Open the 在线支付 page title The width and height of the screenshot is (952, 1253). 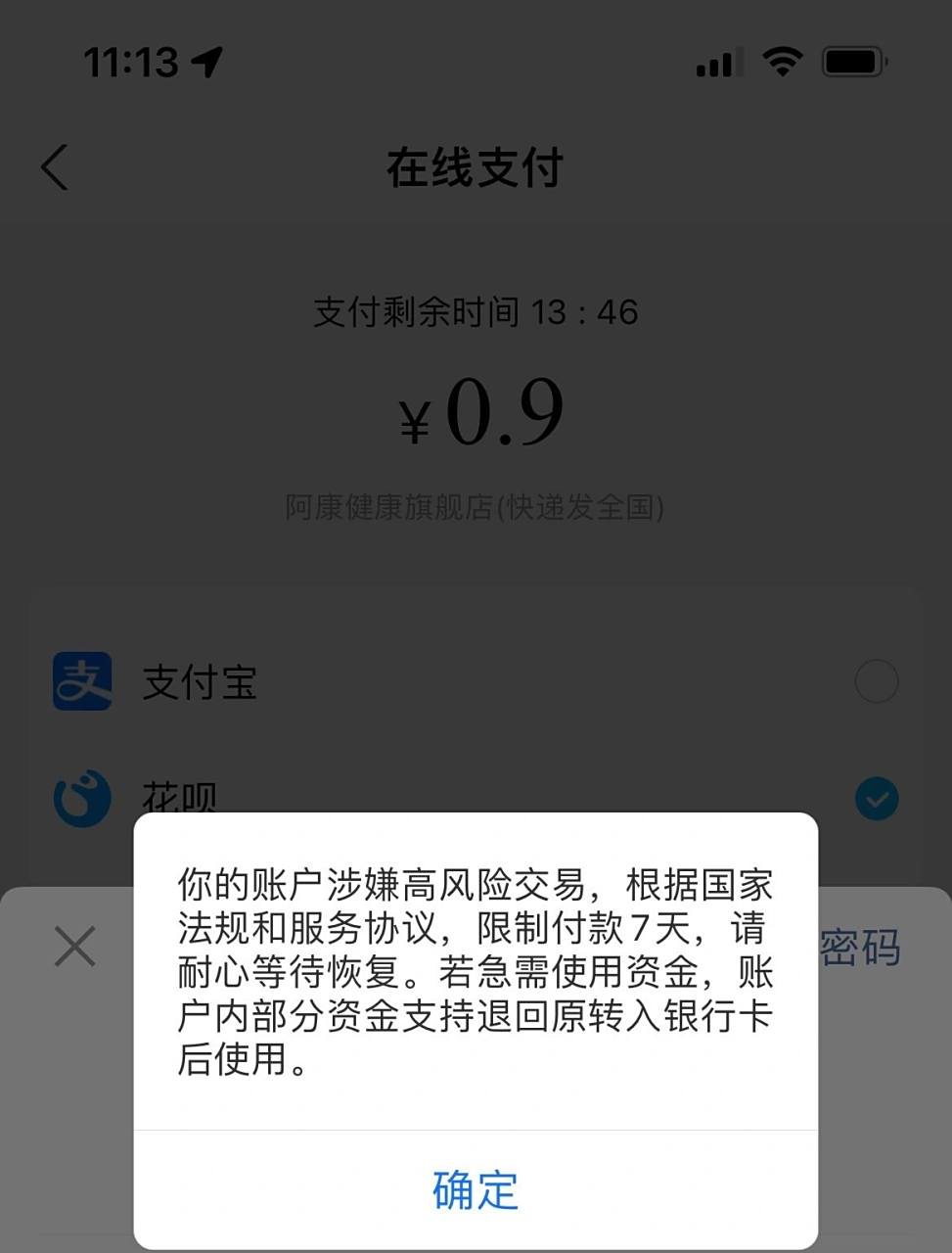pyautogui.click(x=476, y=168)
